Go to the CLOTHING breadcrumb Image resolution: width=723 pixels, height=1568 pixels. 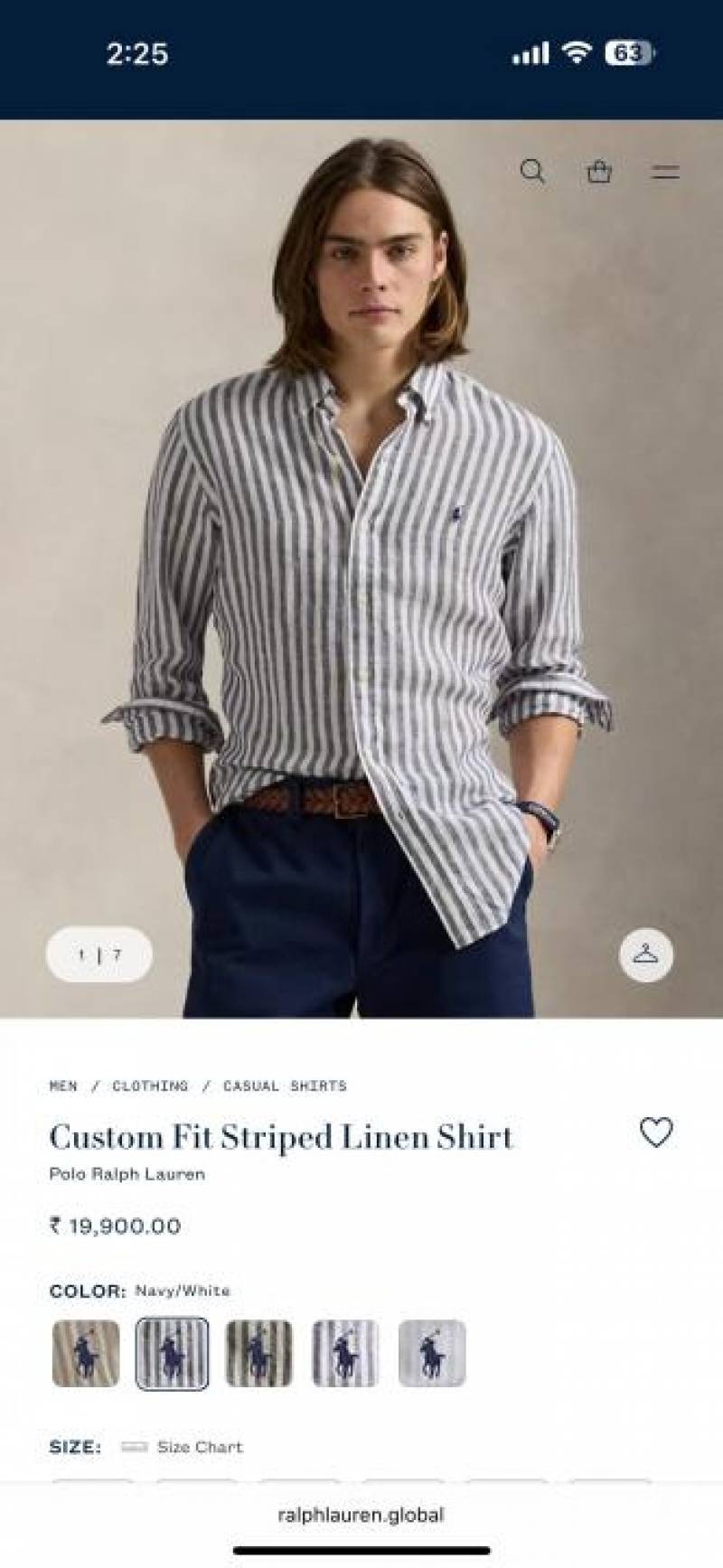(150, 1085)
